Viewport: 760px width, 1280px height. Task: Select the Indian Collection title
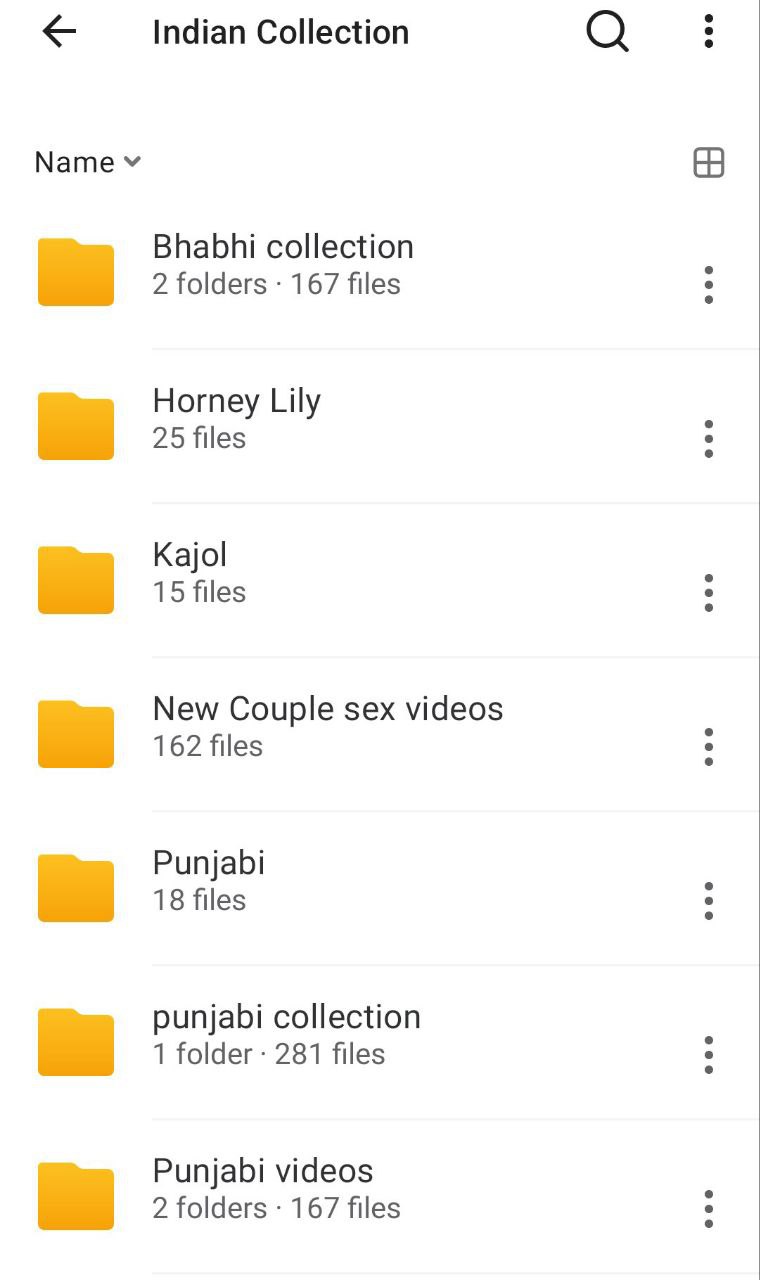click(280, 32)
